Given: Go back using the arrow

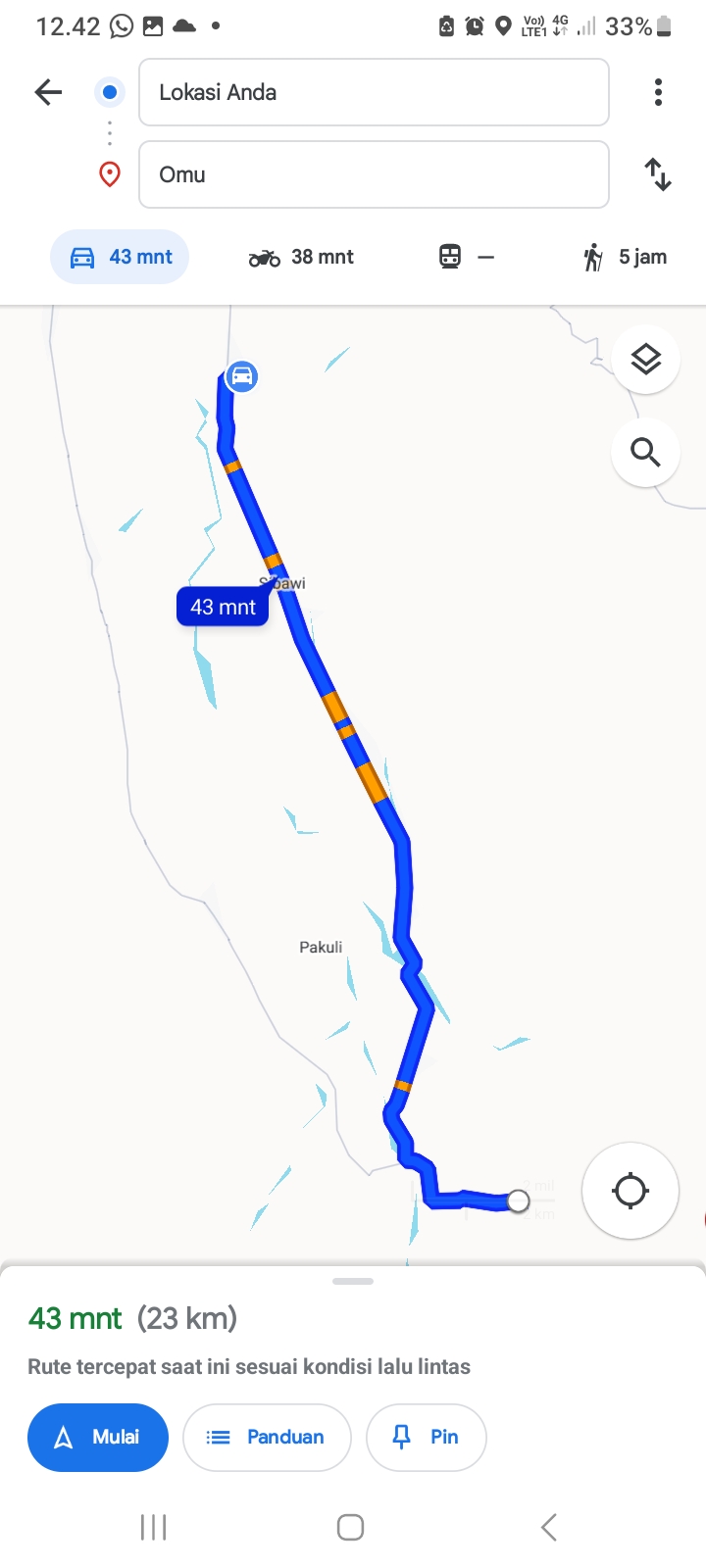Looking at the screenshot, I should click(x=48, y=92).
